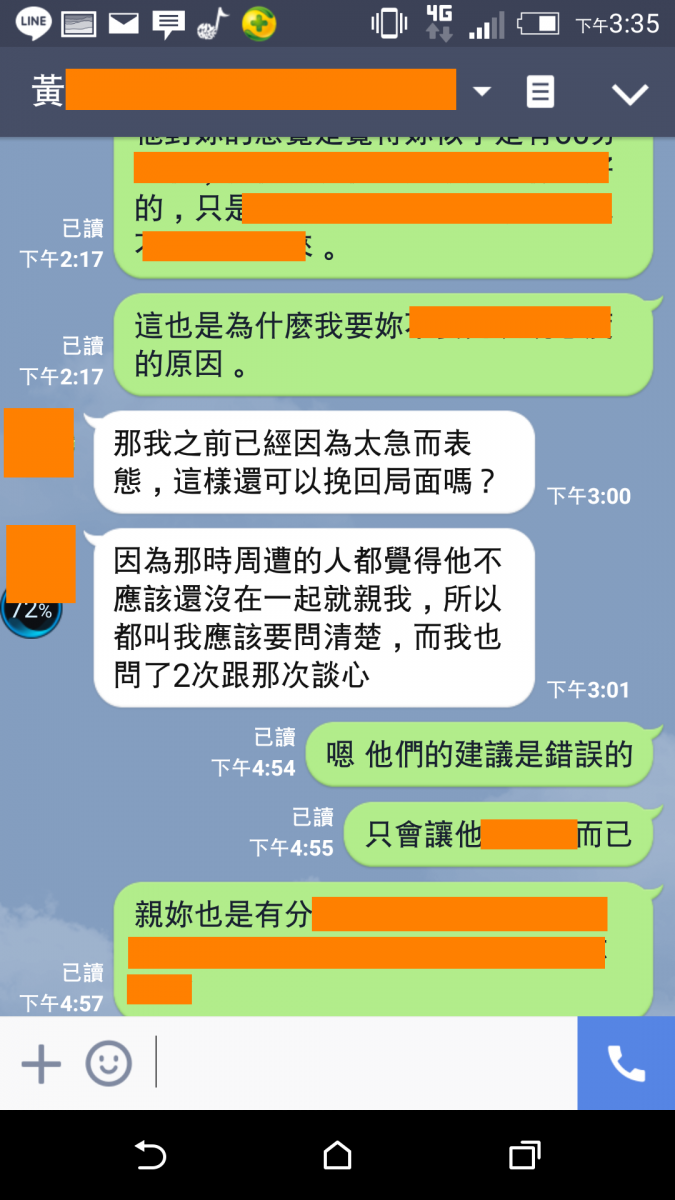Viewport: 675px width, 1200px height.
Task: Open the emoji sticker picker
Action: pos(108,1063)
